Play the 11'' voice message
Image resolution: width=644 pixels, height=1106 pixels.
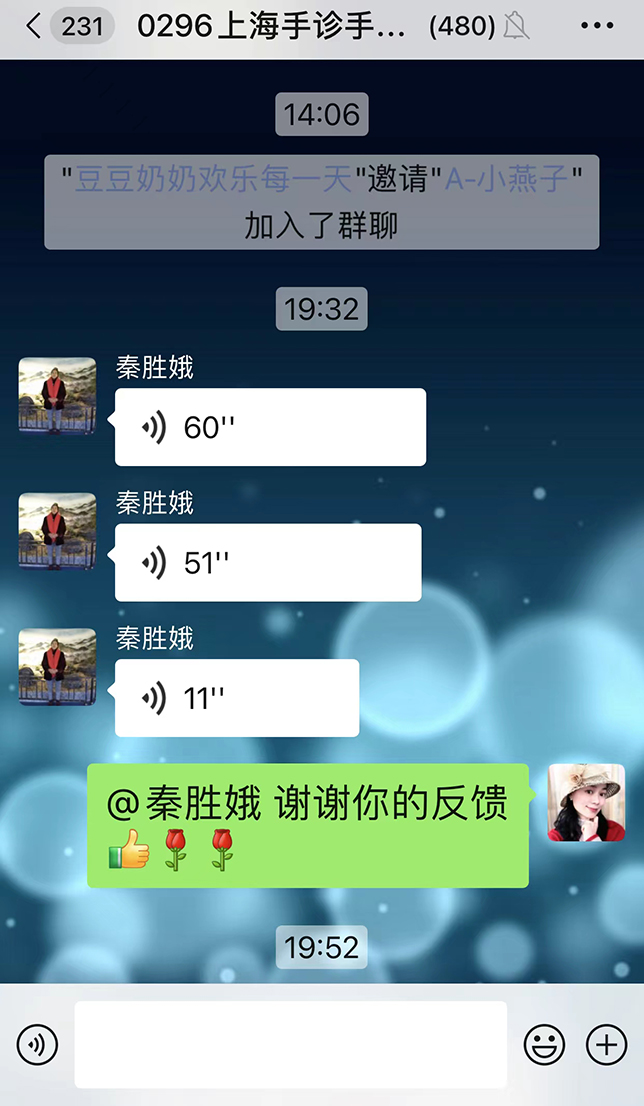click(236, 698)
